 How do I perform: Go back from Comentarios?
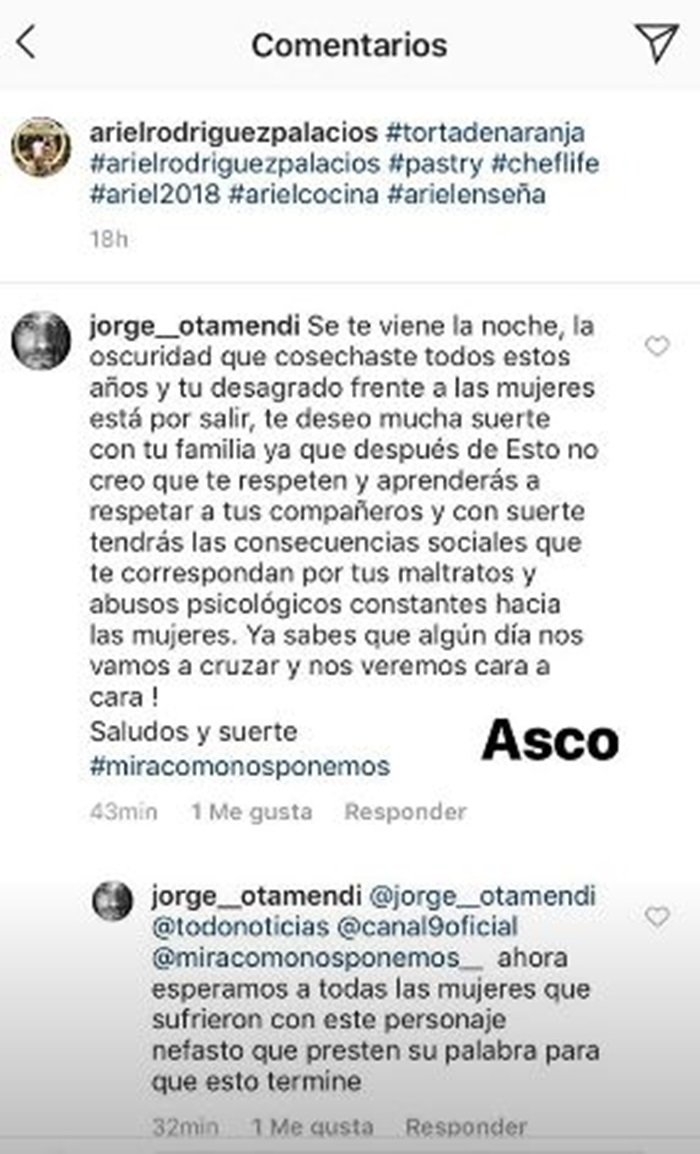pyautogui.click(x=27, y=43)
